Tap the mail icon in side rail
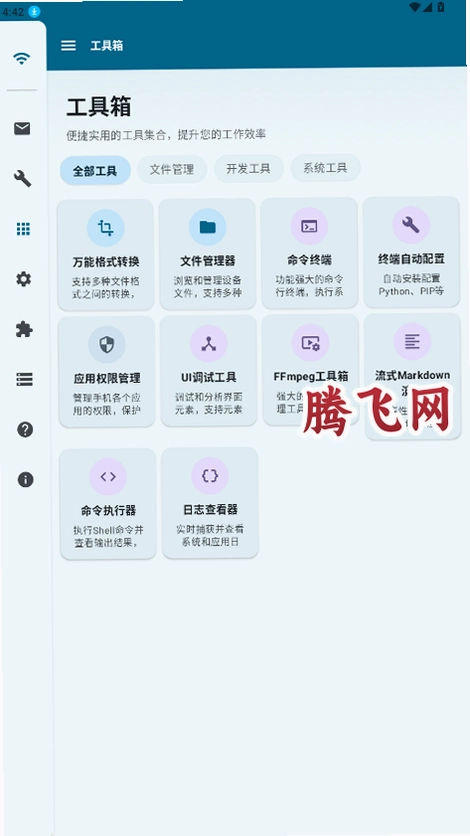The height and width of the screenshot is (836, 470). tap(22, 128)
